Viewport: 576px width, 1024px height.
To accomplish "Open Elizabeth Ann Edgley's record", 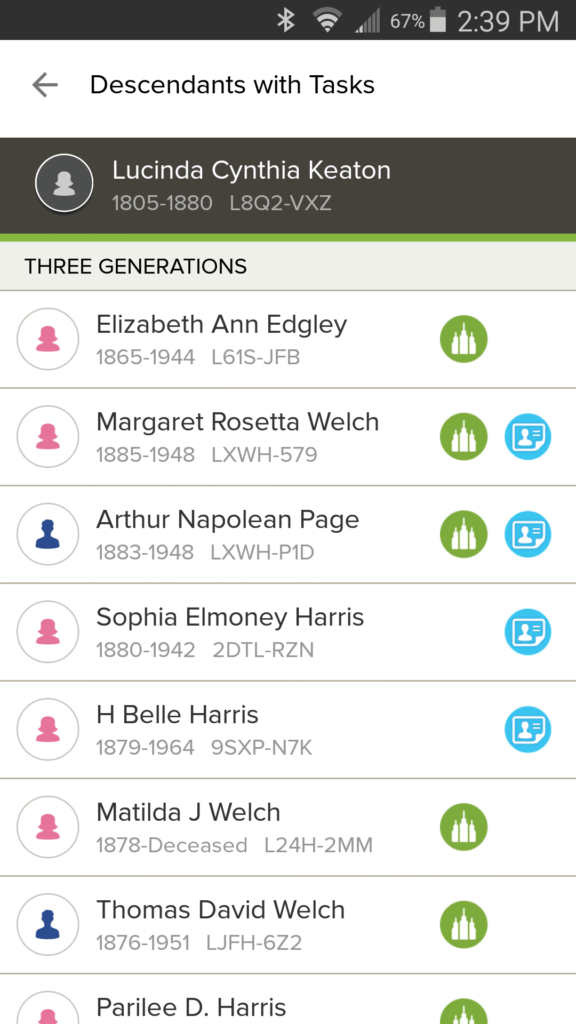I will (288, 339).
